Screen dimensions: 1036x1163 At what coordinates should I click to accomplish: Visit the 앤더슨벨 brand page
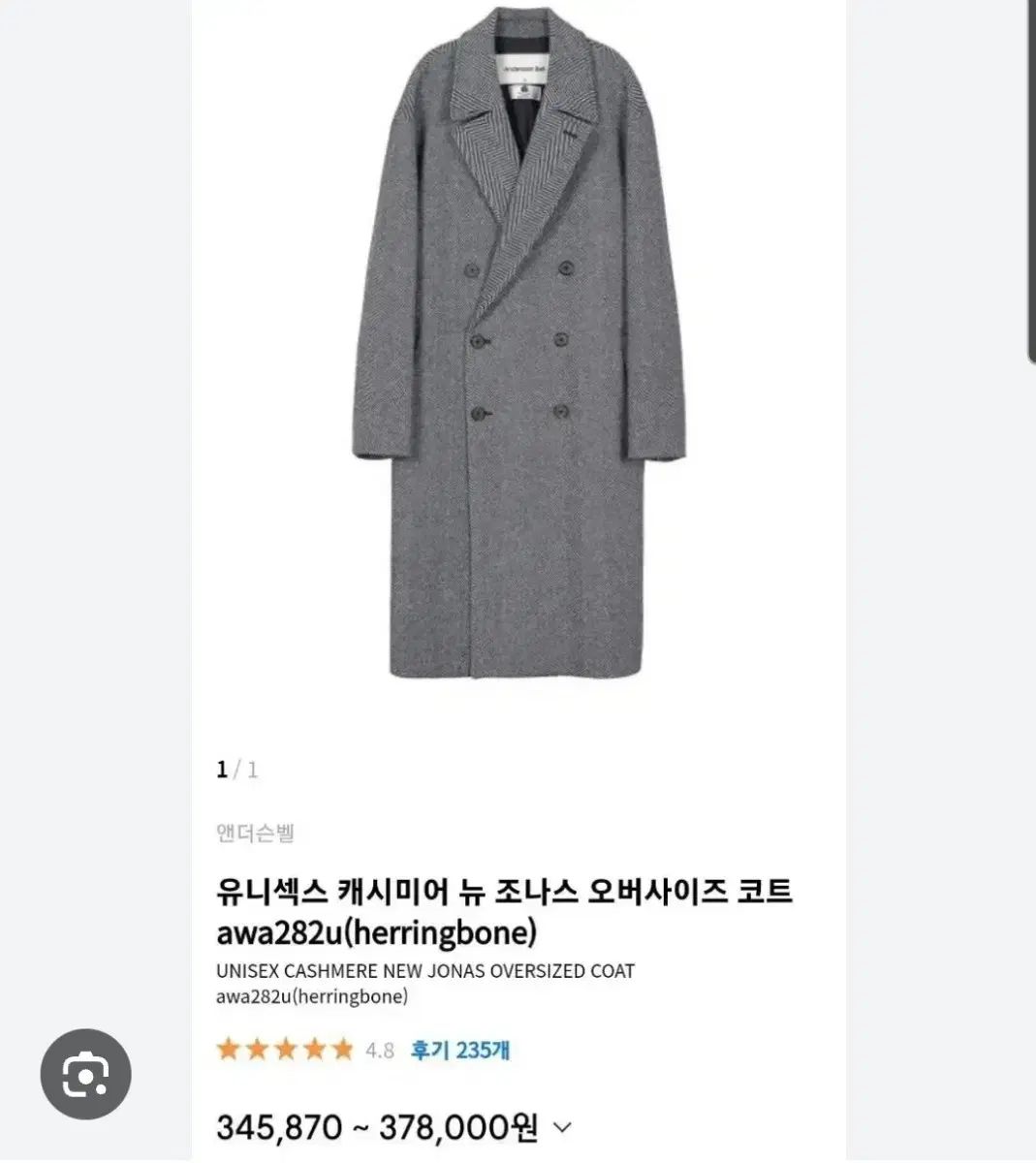click(x=256, y=833)
